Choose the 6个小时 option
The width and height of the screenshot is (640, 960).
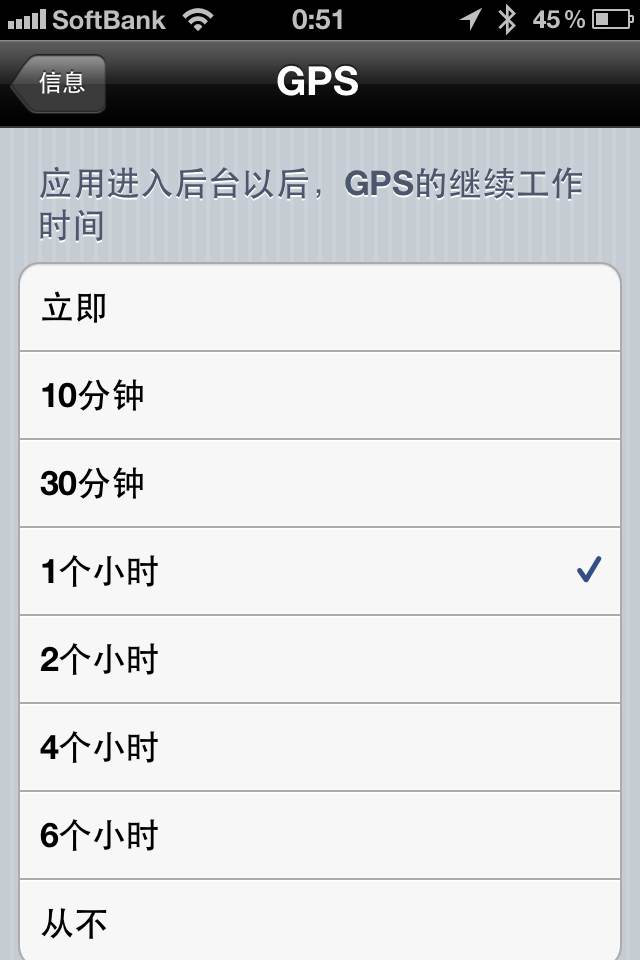click(320, 836)
